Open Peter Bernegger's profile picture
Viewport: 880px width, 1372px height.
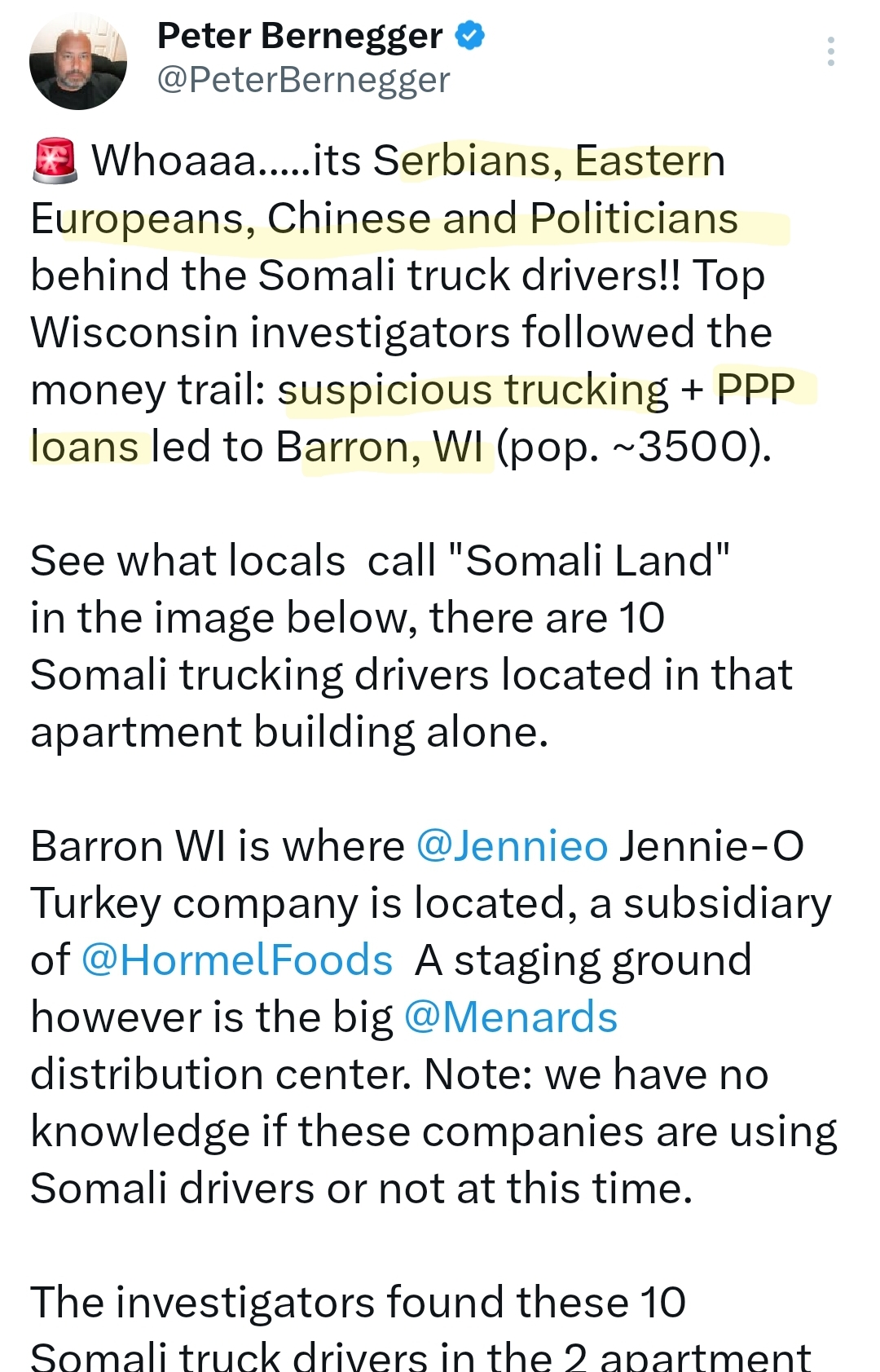click(78, 62)
